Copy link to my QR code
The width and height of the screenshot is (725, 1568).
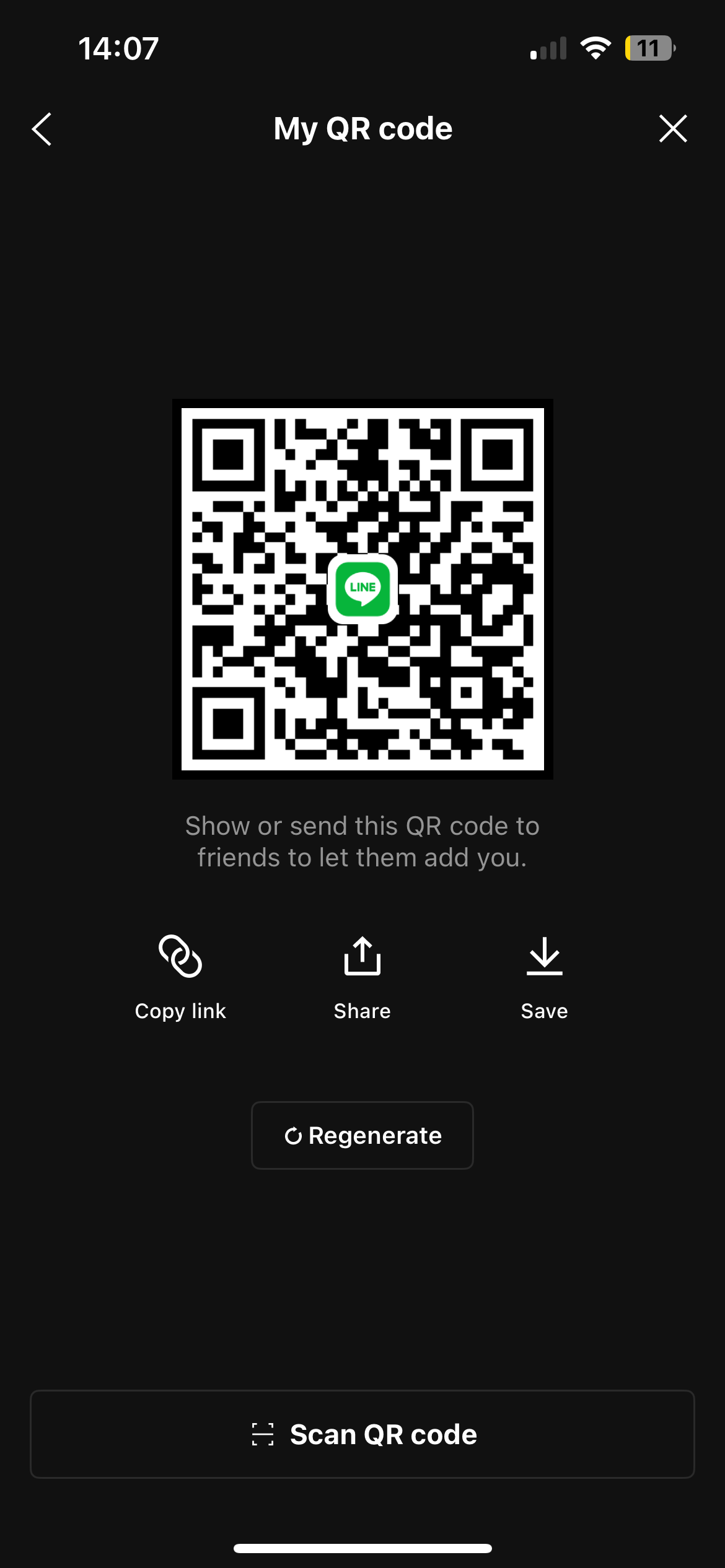tap(180, 978)
